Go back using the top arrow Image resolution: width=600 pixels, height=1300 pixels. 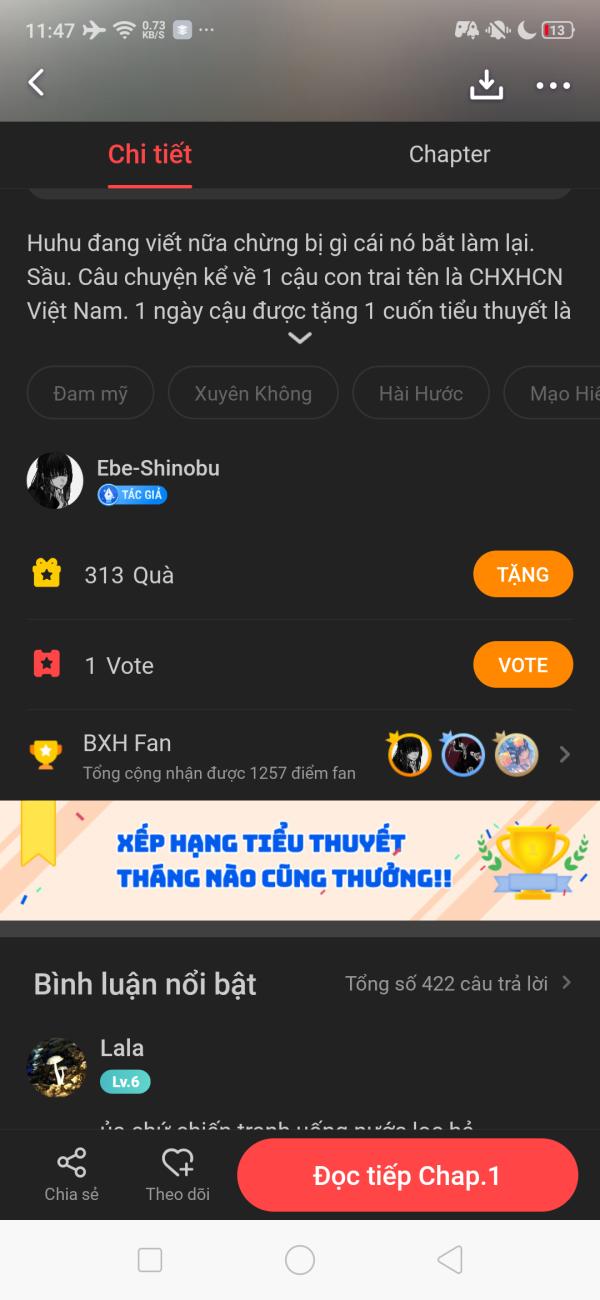(x=37, y=83)
